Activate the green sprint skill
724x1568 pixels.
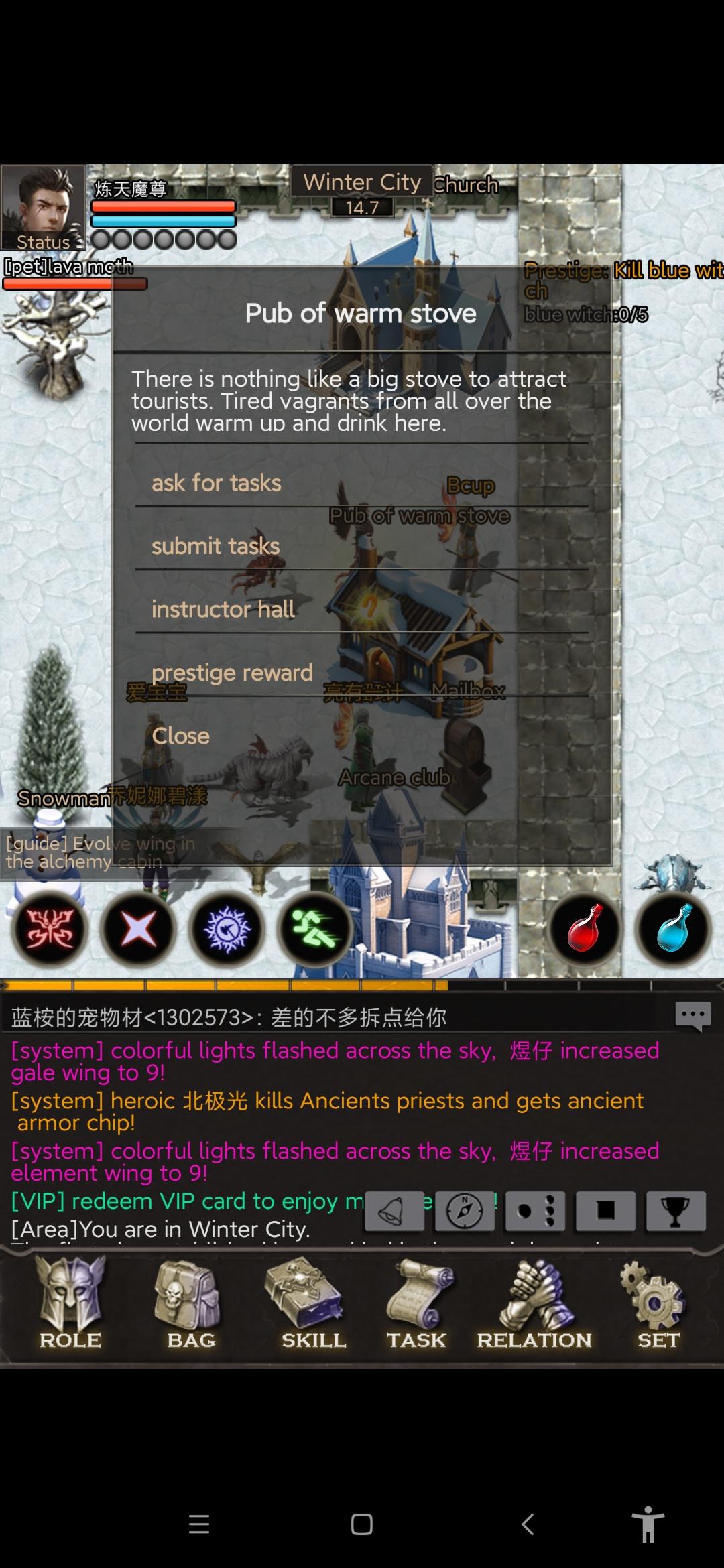[314, 929]
